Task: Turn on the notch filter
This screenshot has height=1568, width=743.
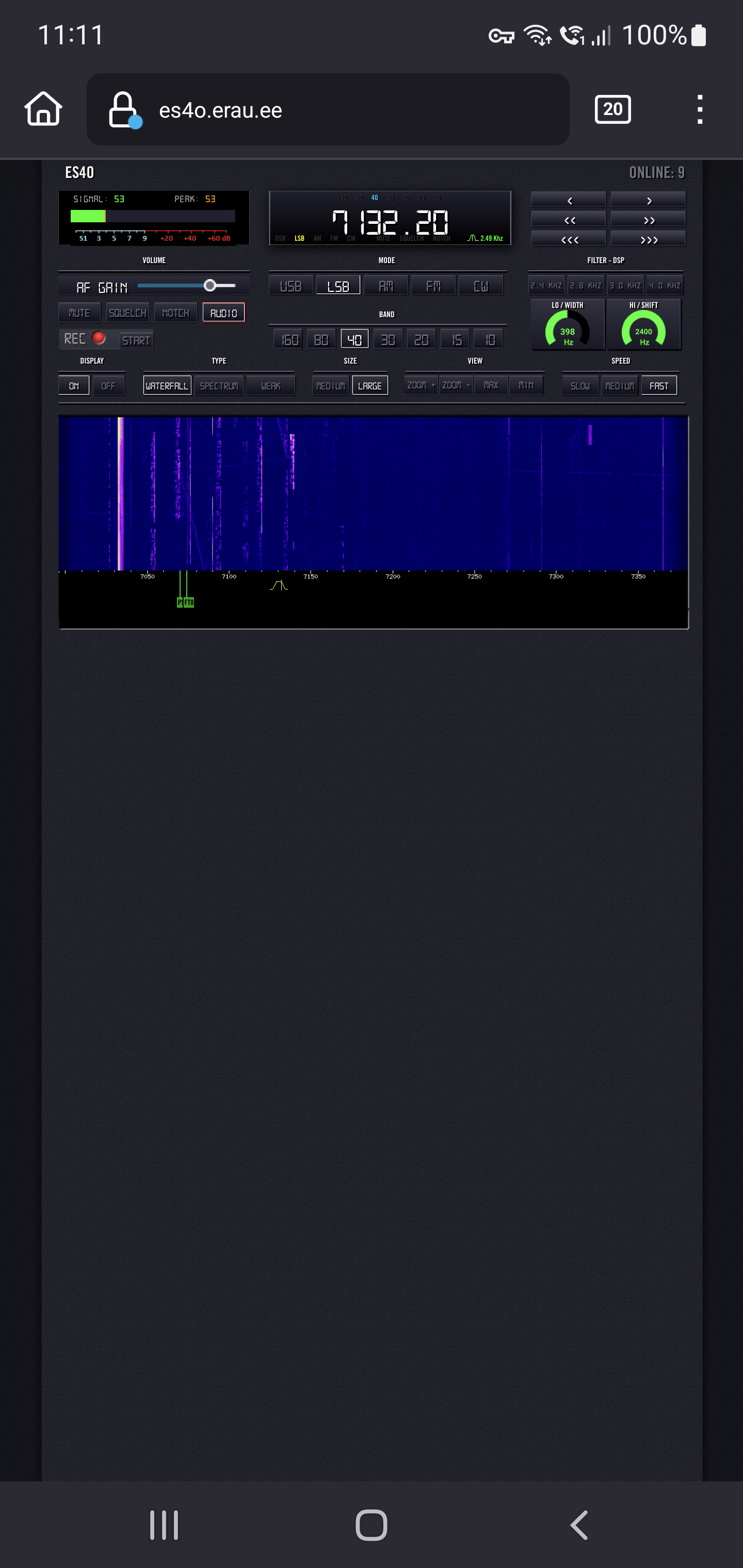Action: click(175, 313)
